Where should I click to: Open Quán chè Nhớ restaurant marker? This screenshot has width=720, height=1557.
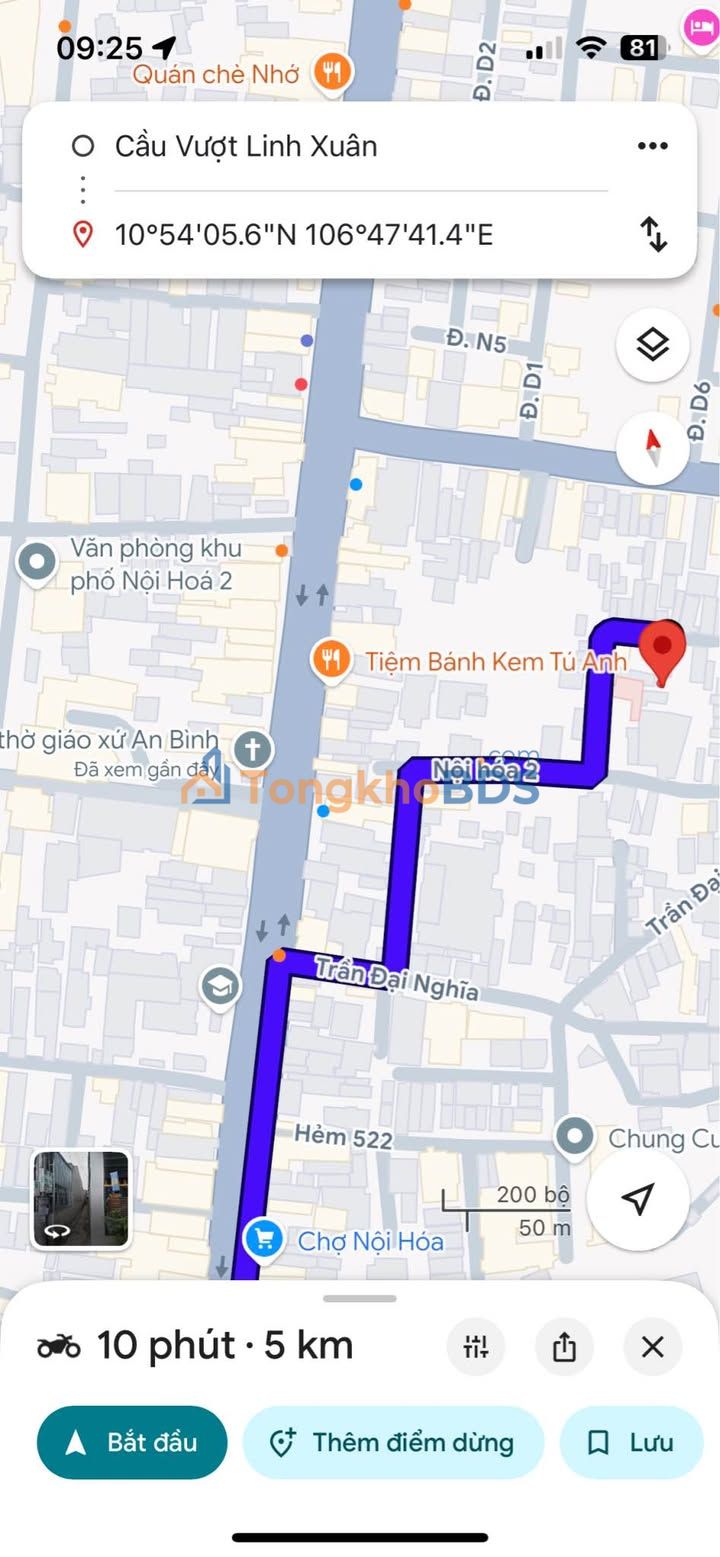[331, 73]
